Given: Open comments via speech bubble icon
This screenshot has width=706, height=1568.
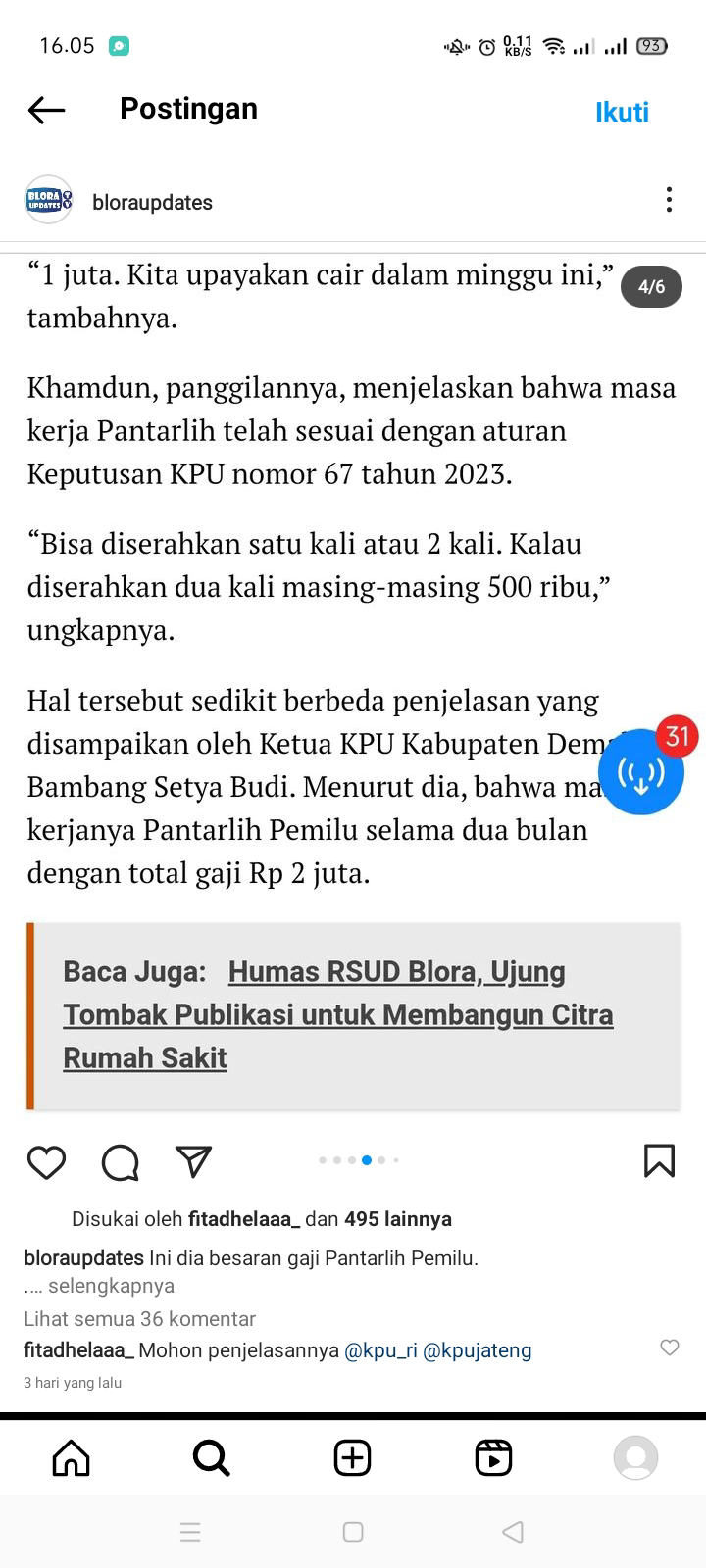Looking at the screenshot, I should 120,1162.
